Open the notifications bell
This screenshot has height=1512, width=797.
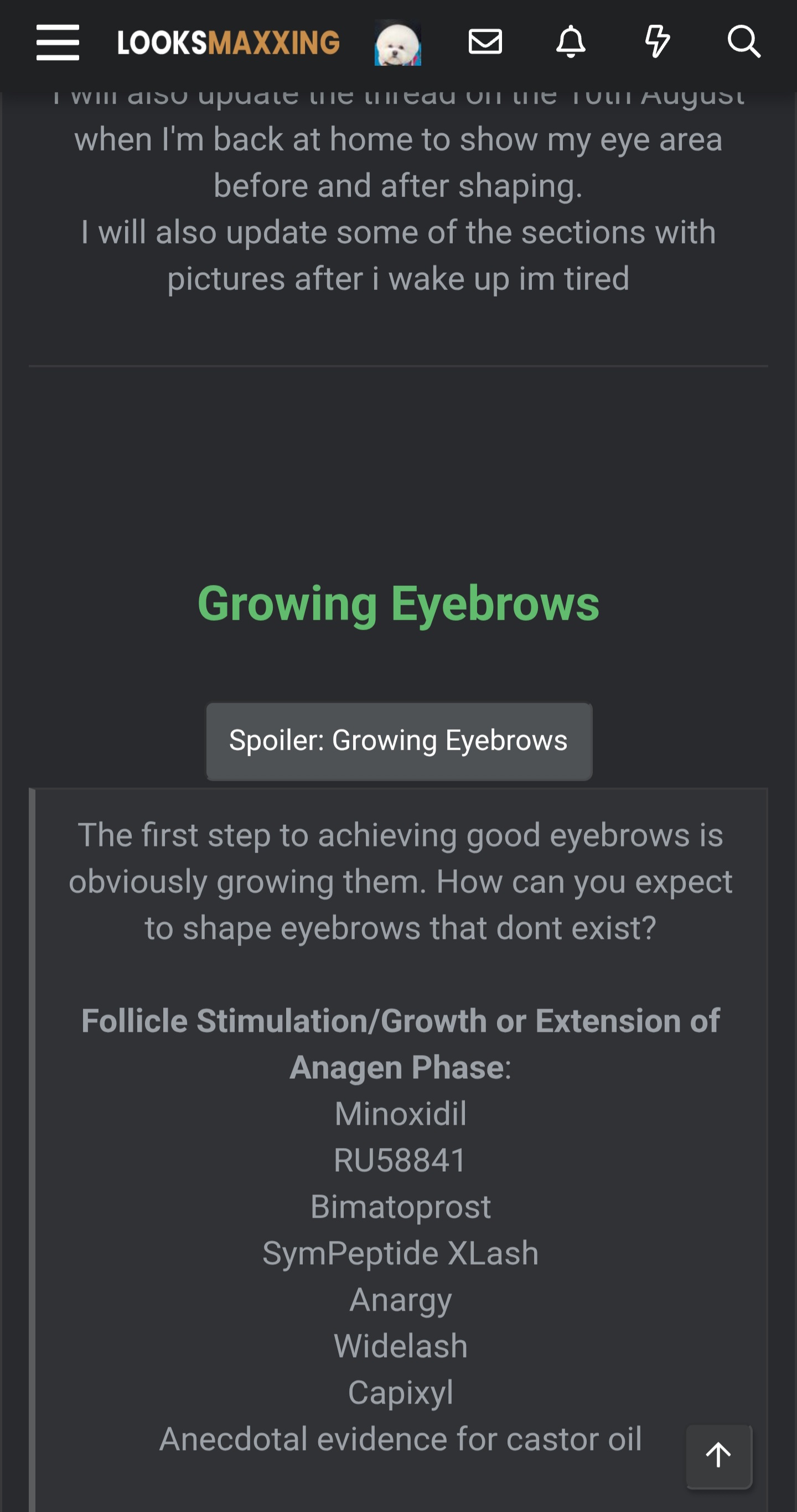click(571, 41)
